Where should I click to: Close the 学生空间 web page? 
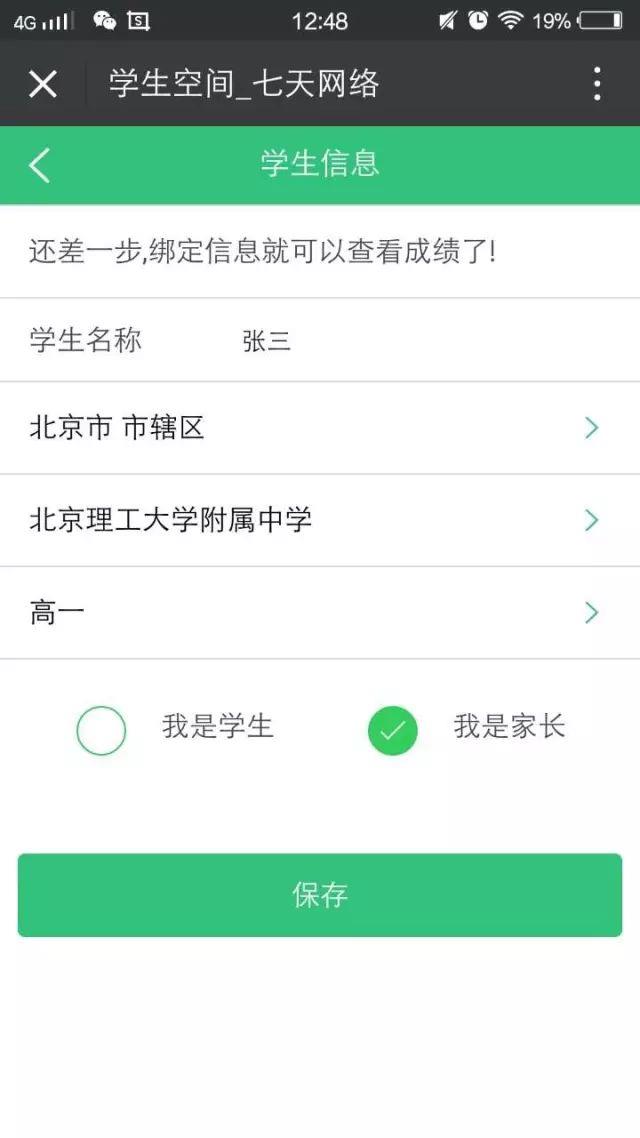(43, 84)
